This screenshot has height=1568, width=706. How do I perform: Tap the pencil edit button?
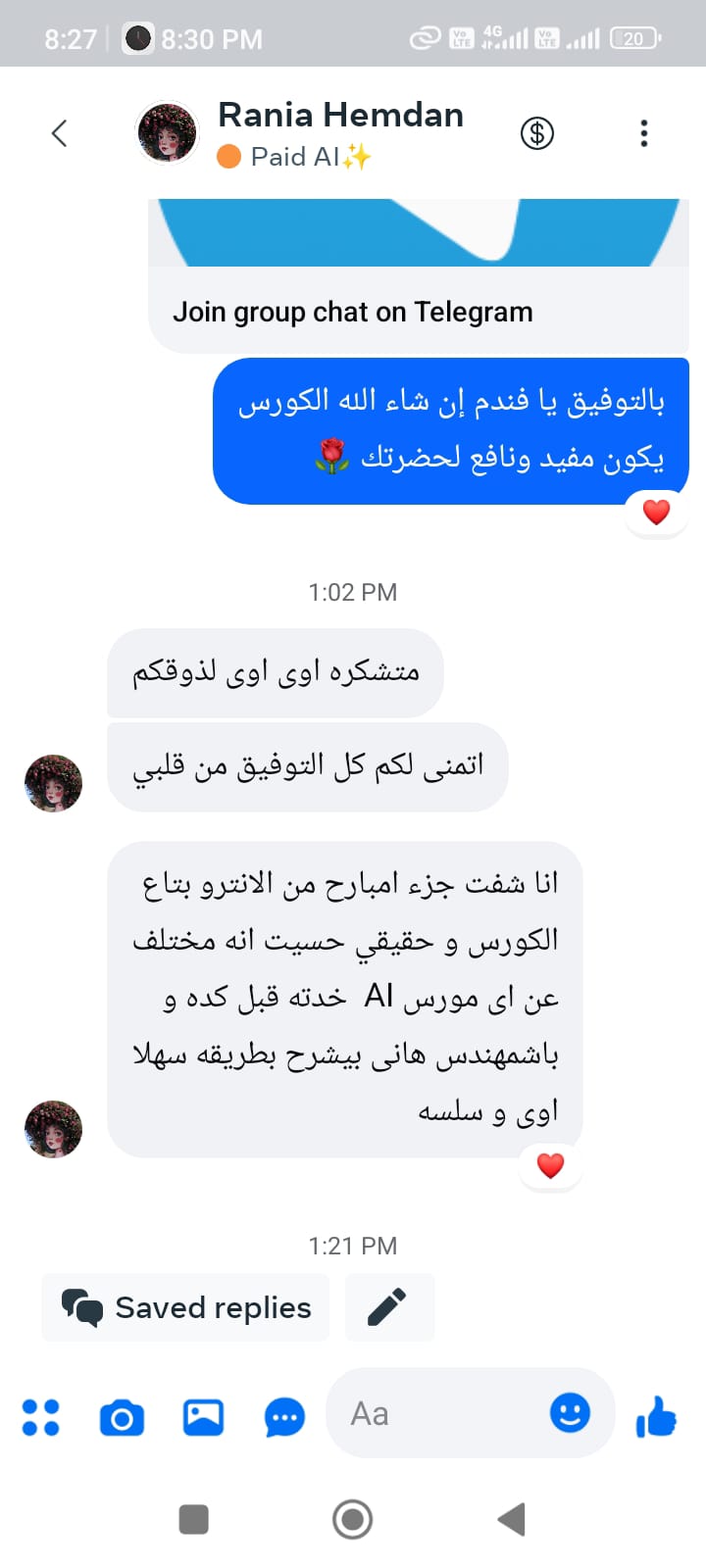click(x=388, y=1307)
